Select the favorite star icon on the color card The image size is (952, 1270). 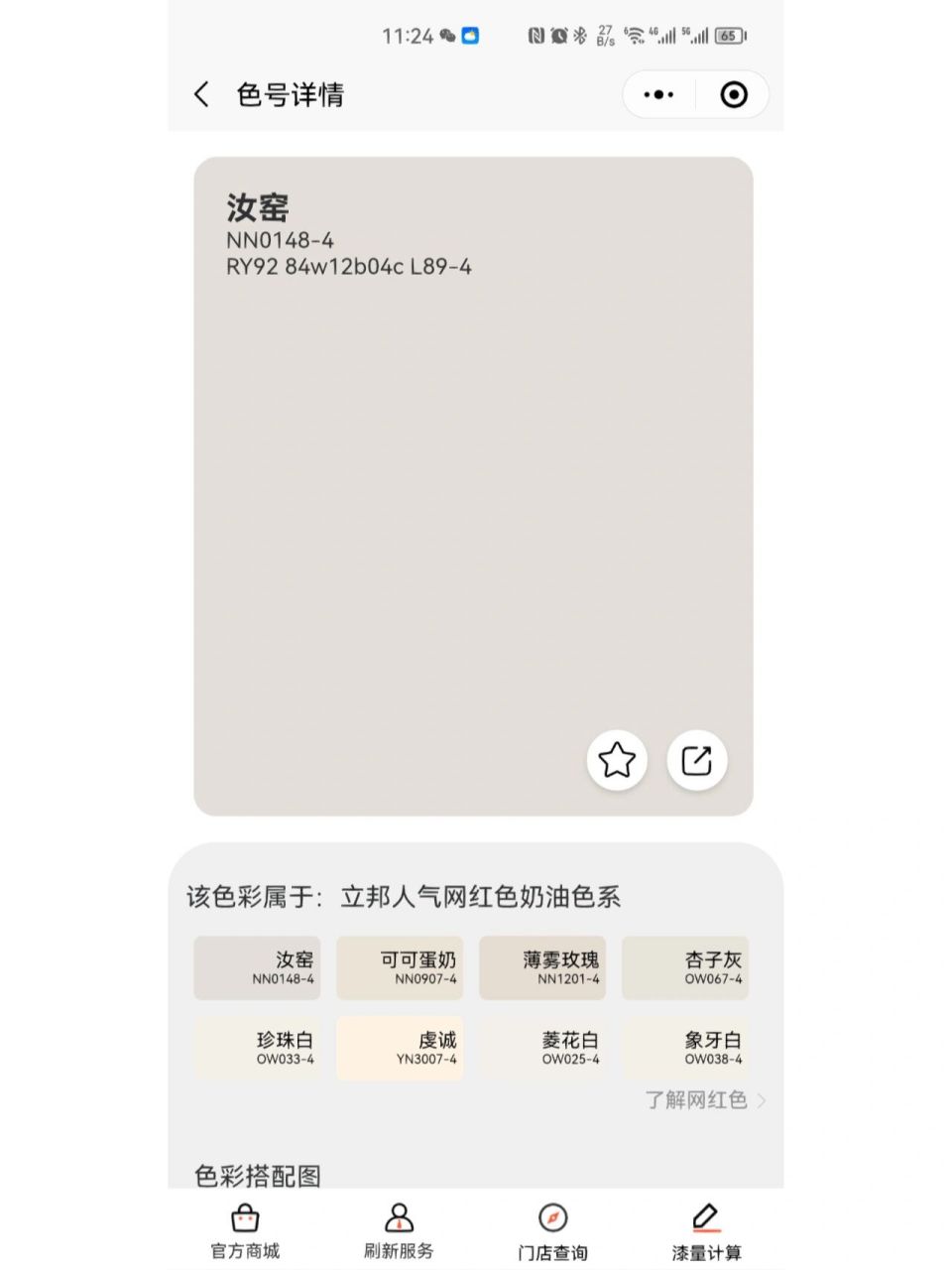click(617, 758)
